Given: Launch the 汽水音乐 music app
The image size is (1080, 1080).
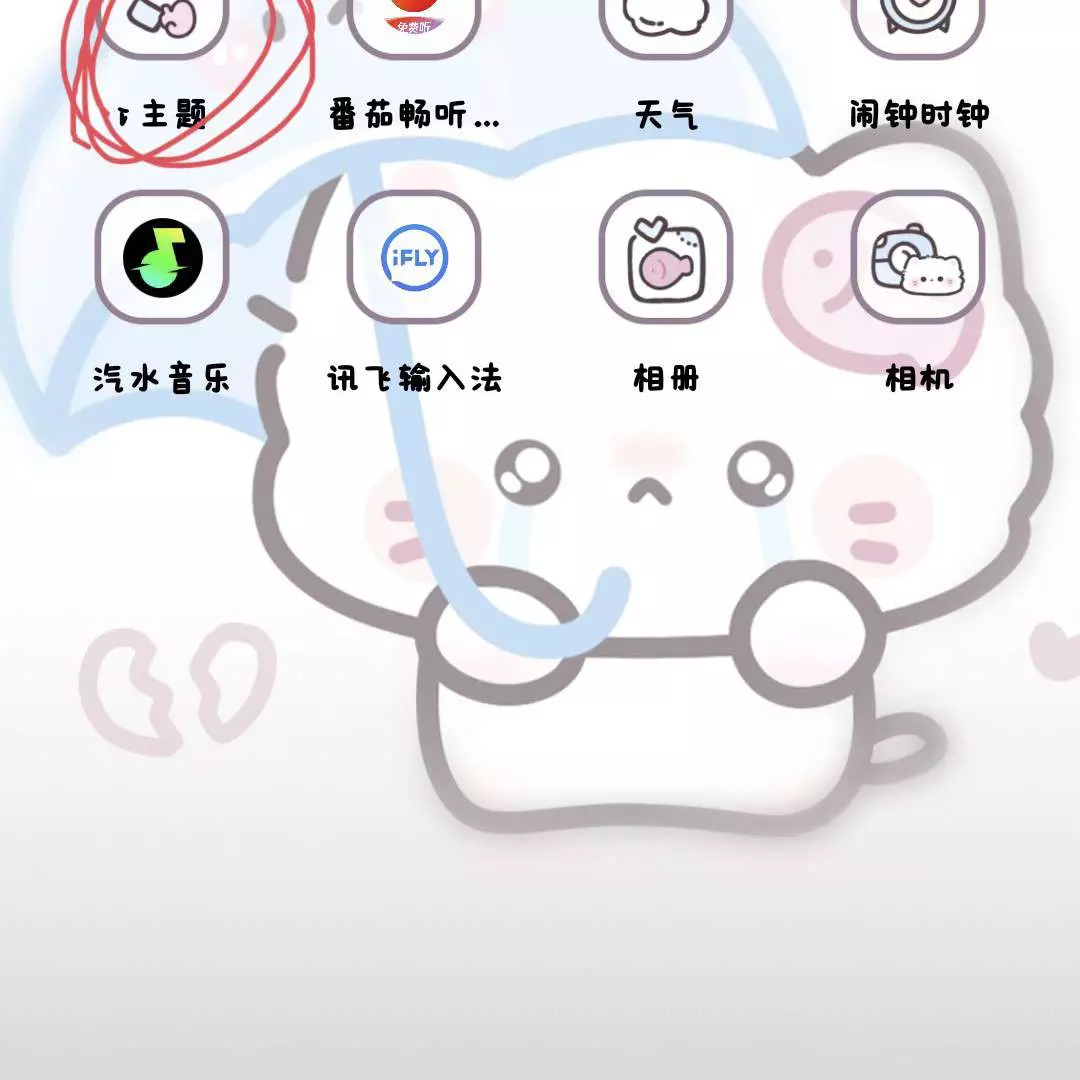Looking at the screenshot, I should 162,257.
